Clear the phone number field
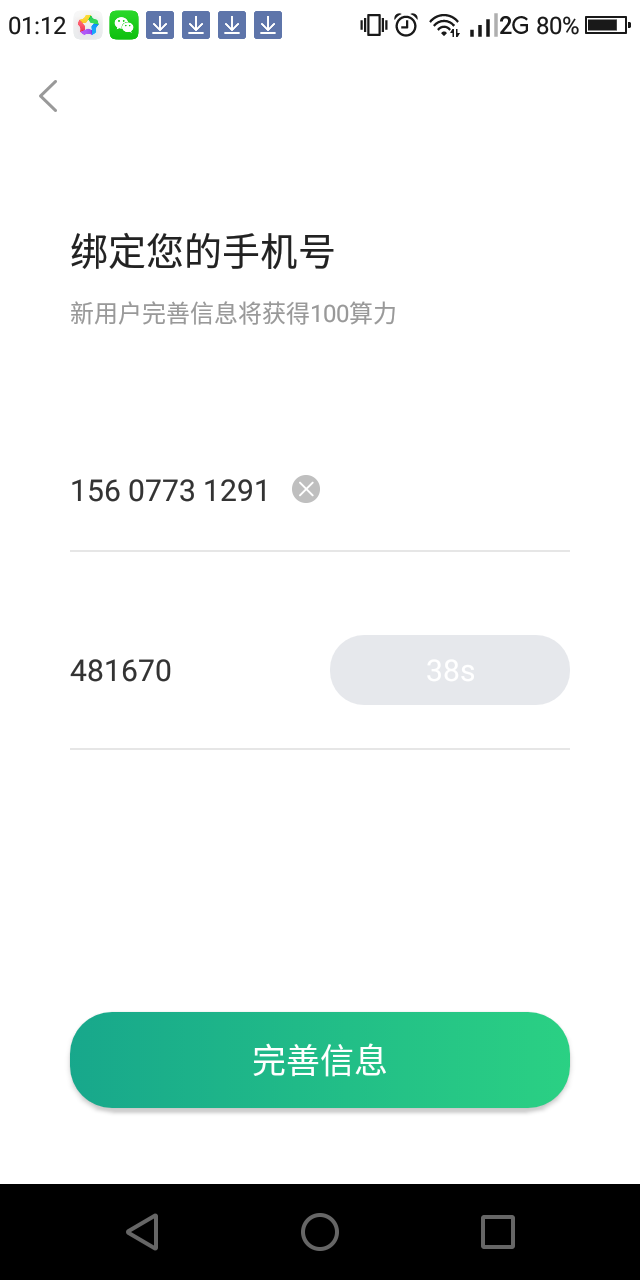 click(306, 489)
